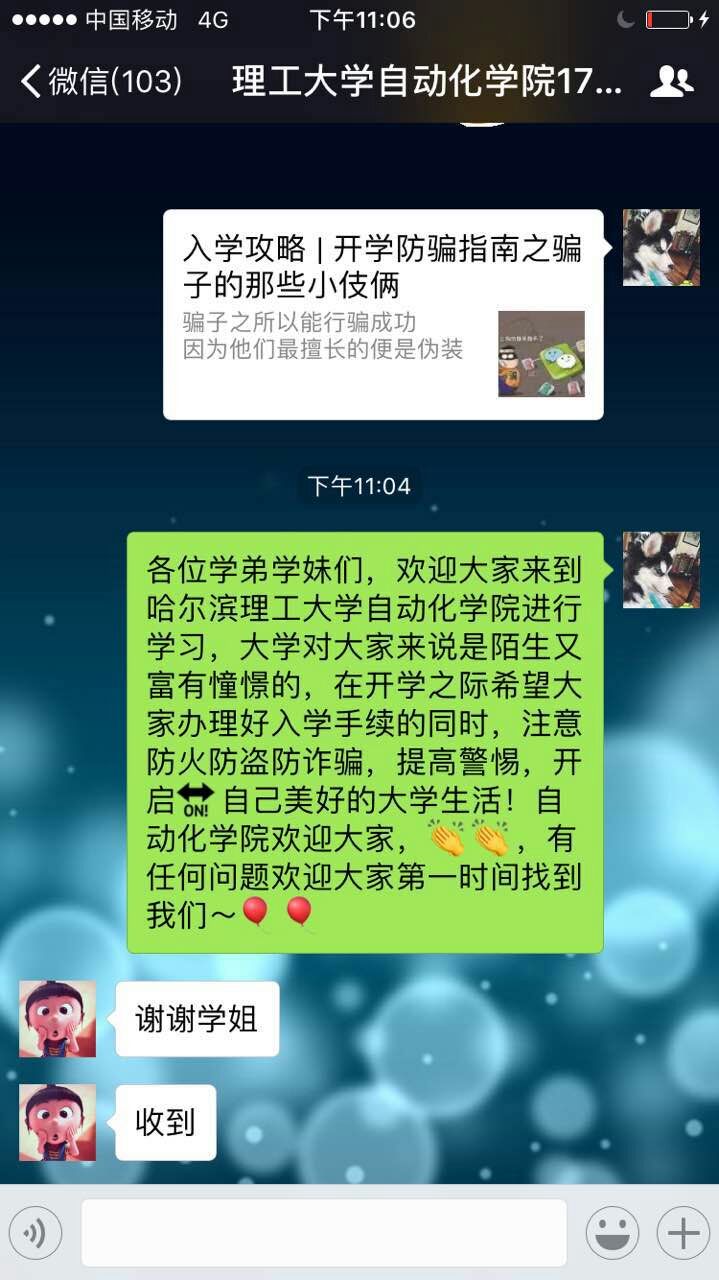Switch to voice message input

pos(36,1233)
